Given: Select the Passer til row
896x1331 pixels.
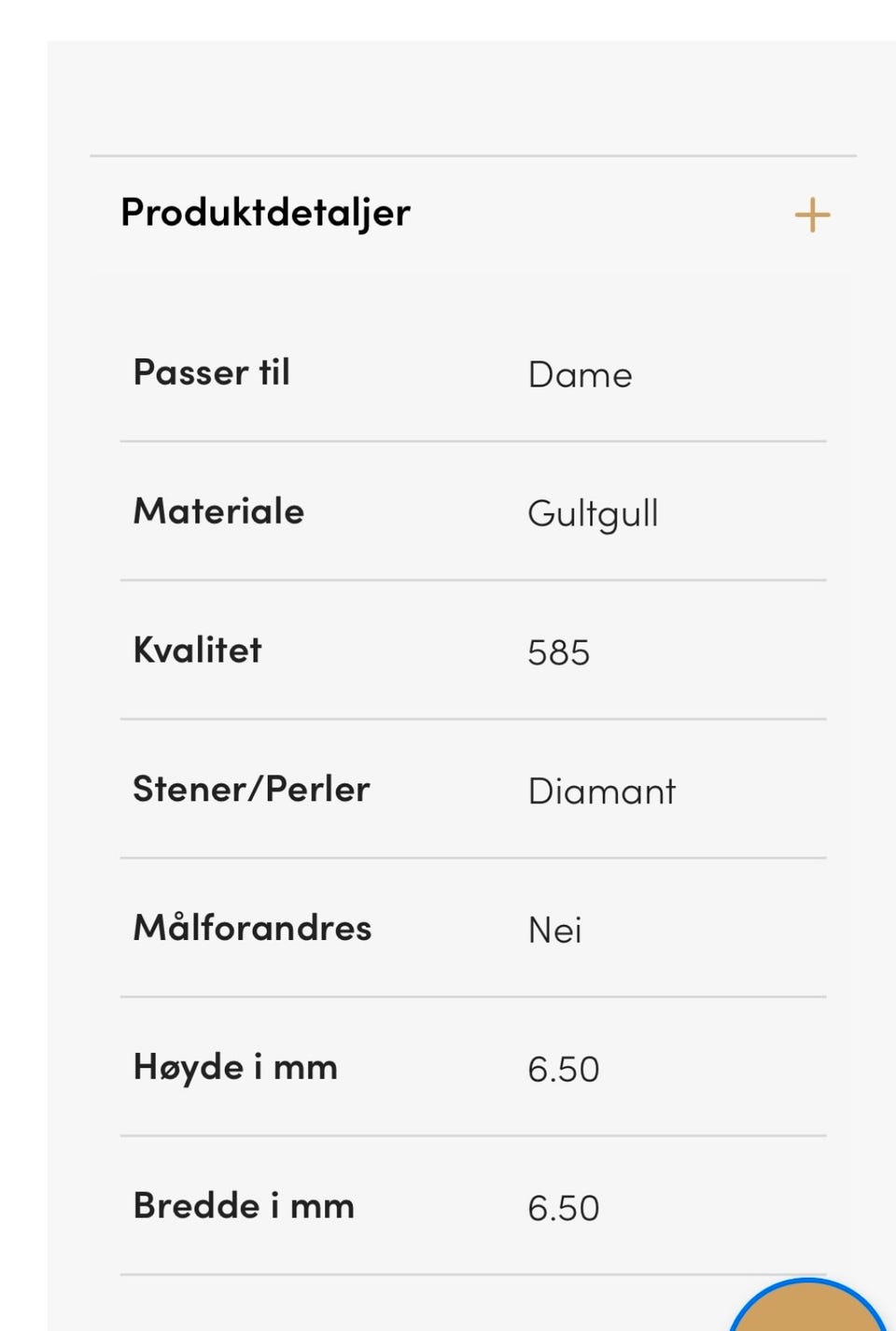Looking at the screenshot, I should tap(212, 371).
